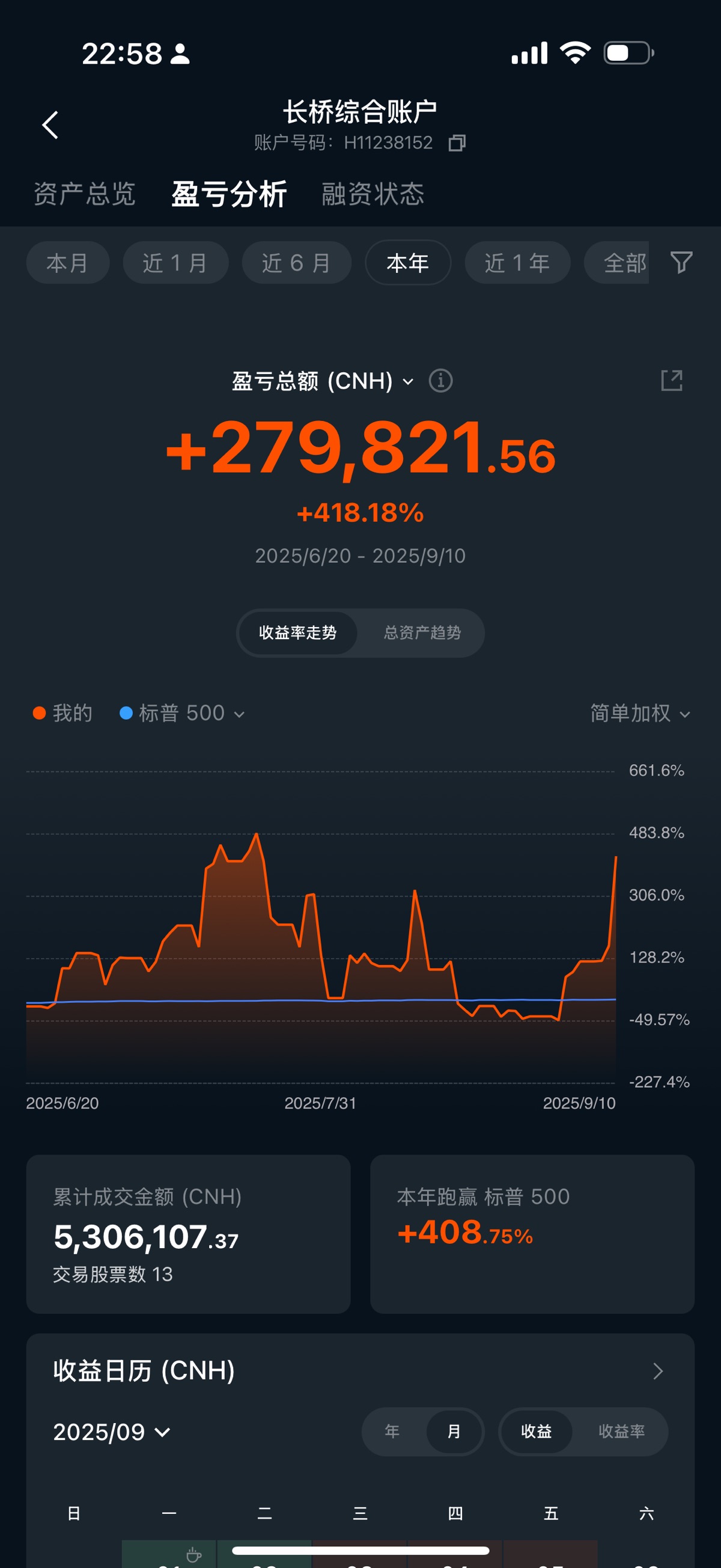Select the 本月 time range chip
Viewport: 721px width, 1568px height.
pos(67,263)
